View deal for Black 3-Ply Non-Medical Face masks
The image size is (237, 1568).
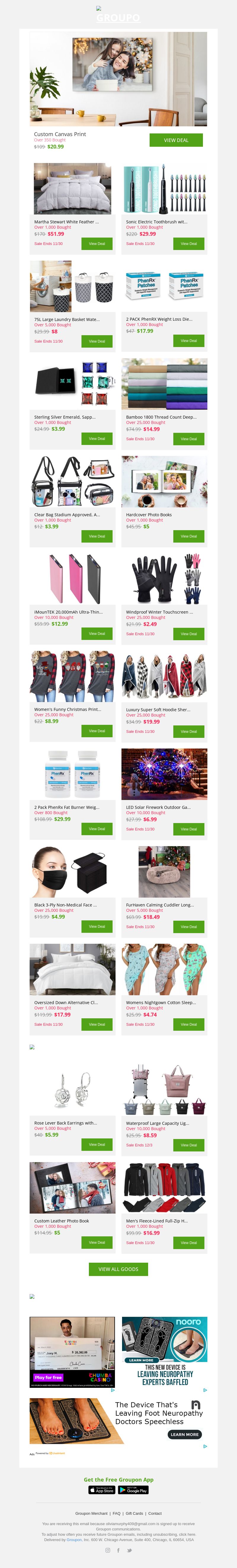point(97,926)
